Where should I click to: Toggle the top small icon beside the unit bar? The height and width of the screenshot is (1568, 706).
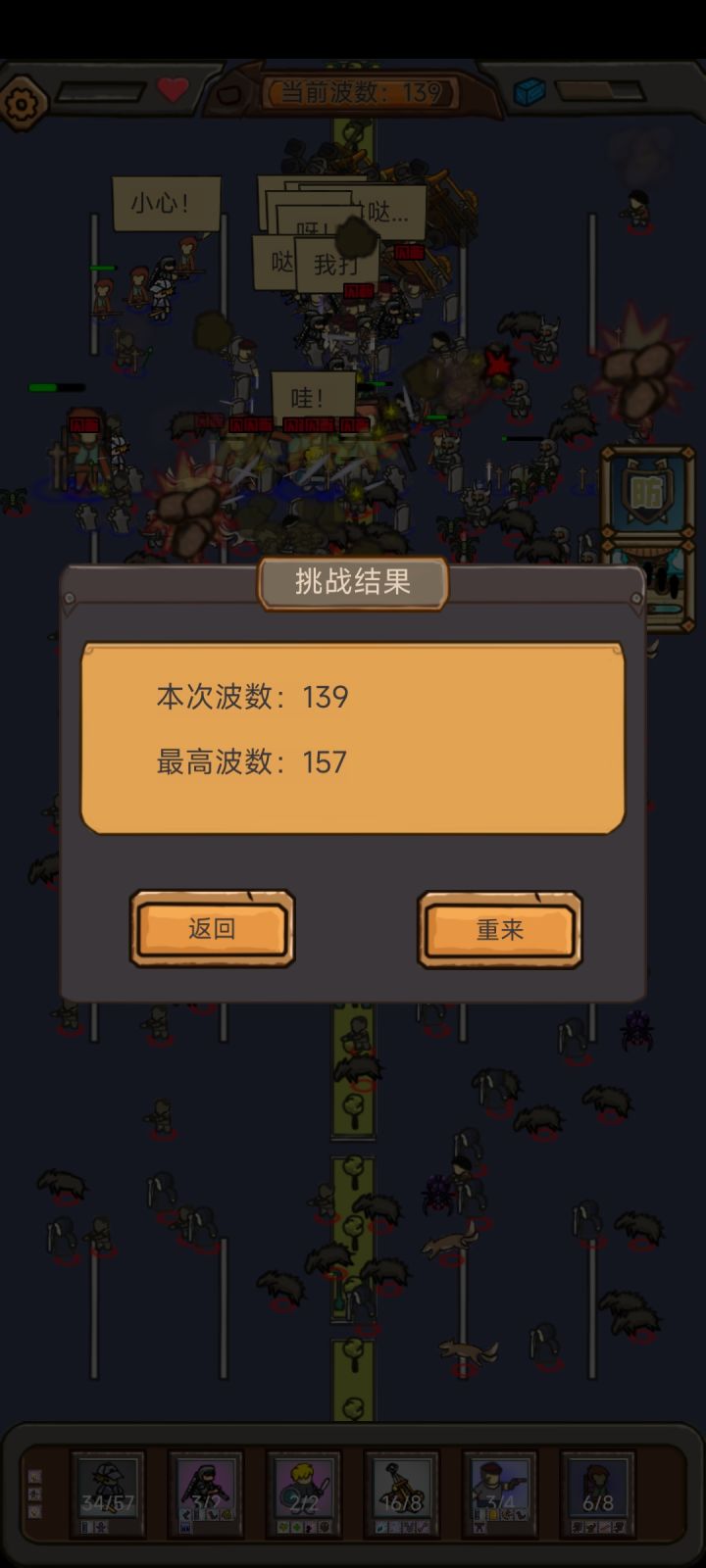coord(35,1477)
